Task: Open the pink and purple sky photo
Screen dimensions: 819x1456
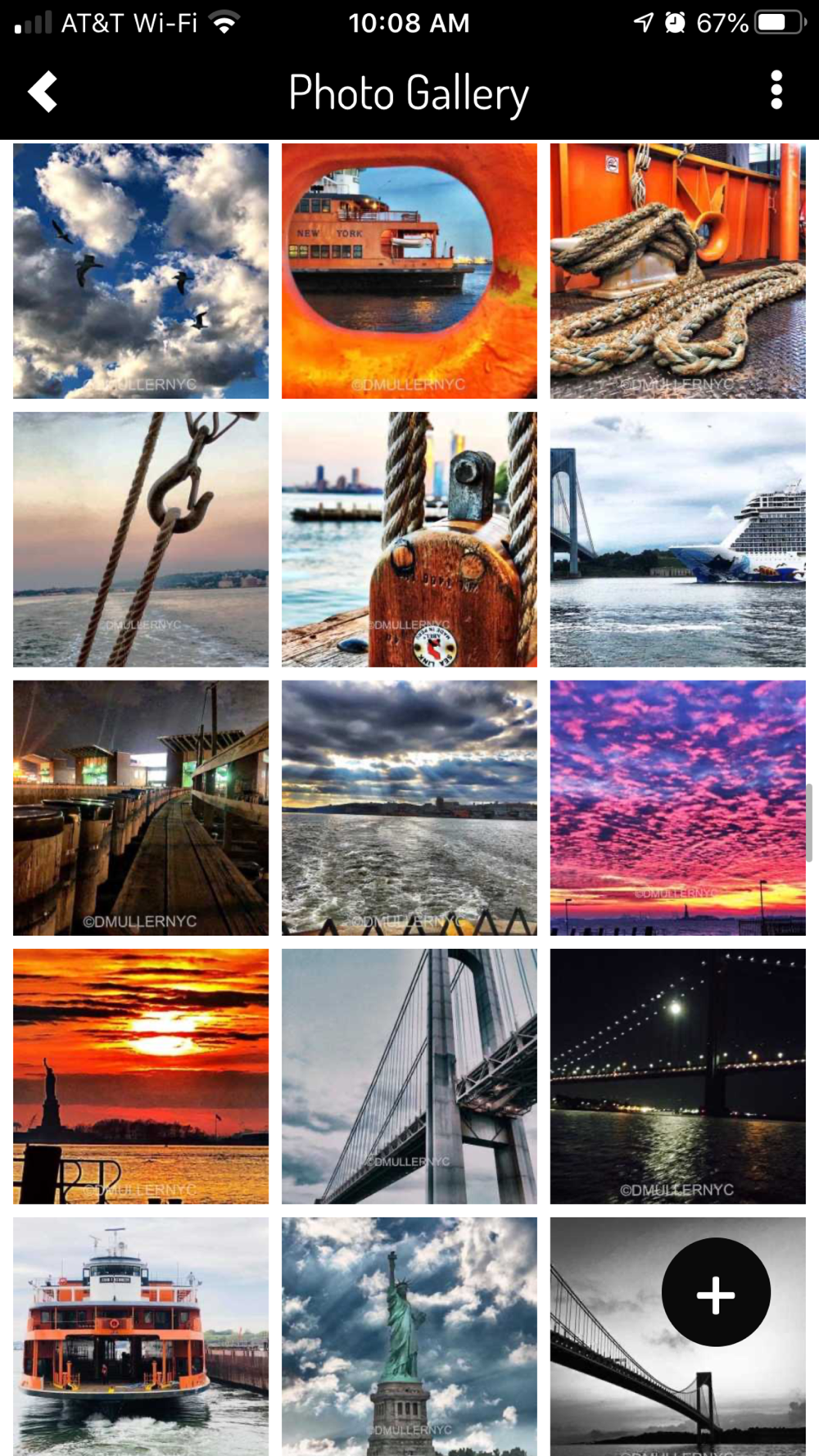Action: point(677,807)
